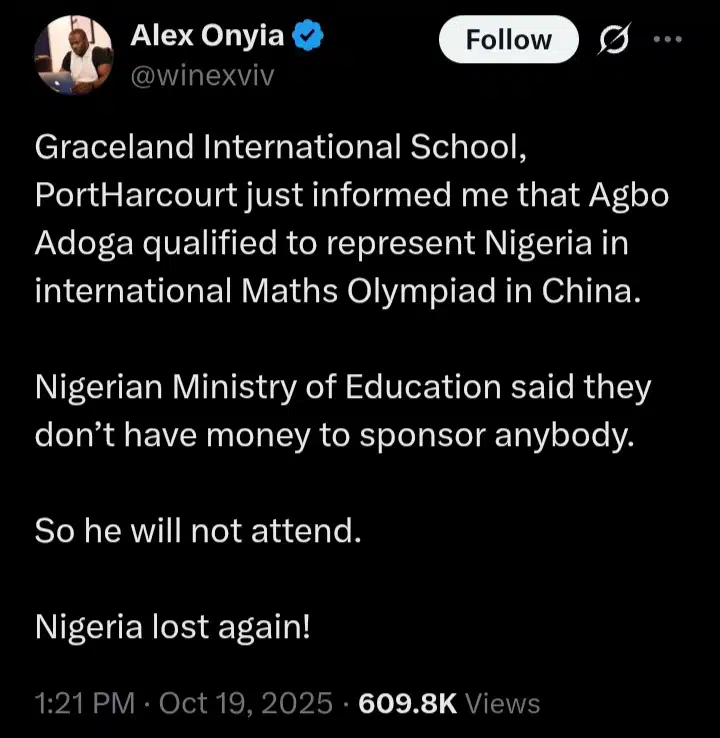Follow Alex Onyia

tap(509, 40)
